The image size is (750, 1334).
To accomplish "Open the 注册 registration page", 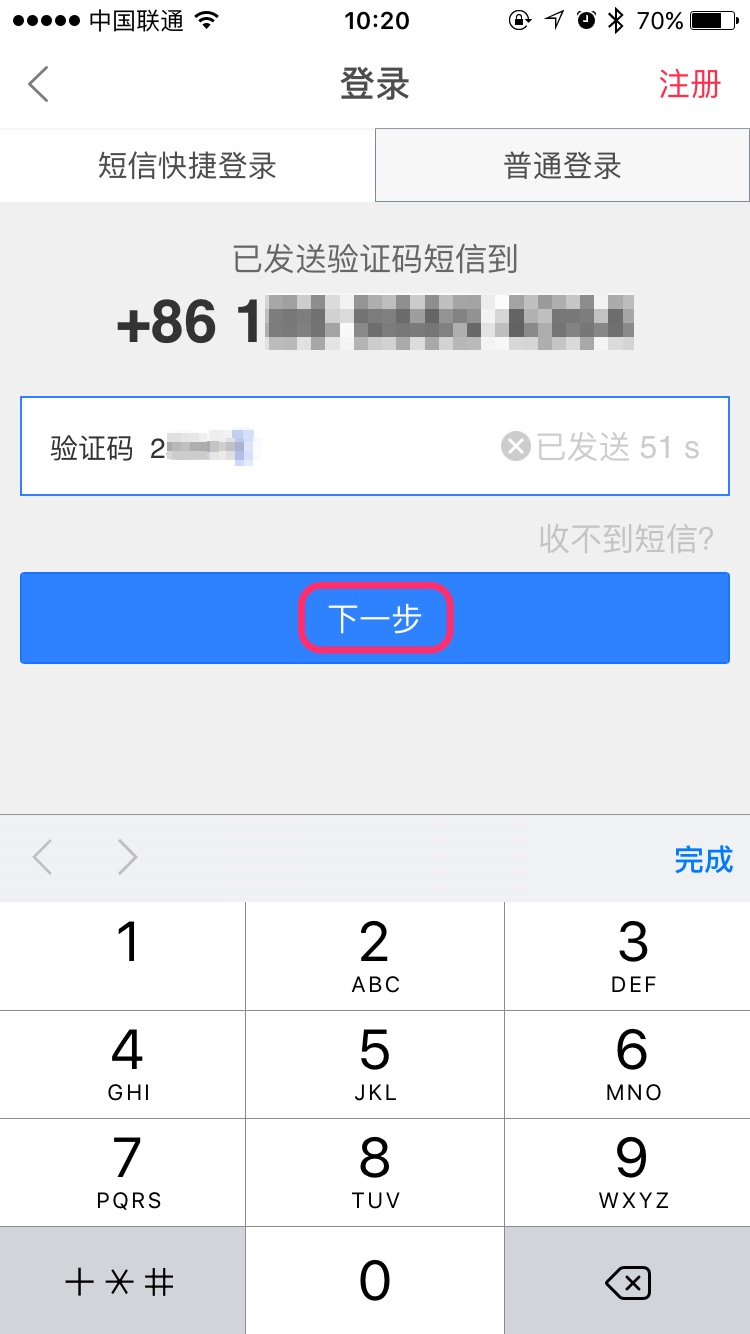I will click(x=689, y=84).
